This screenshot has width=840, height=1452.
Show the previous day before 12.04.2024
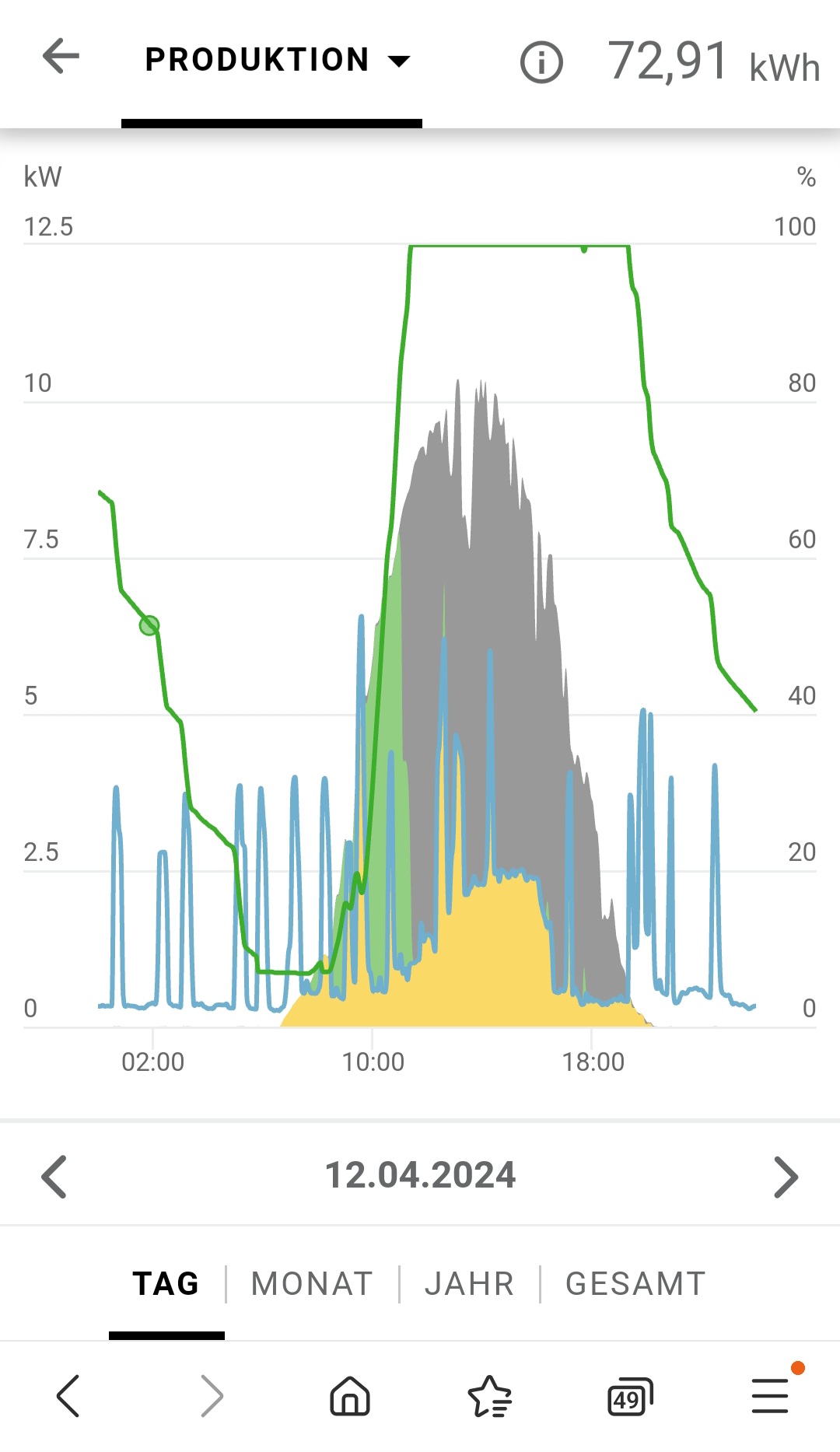tap(54, 1177)
